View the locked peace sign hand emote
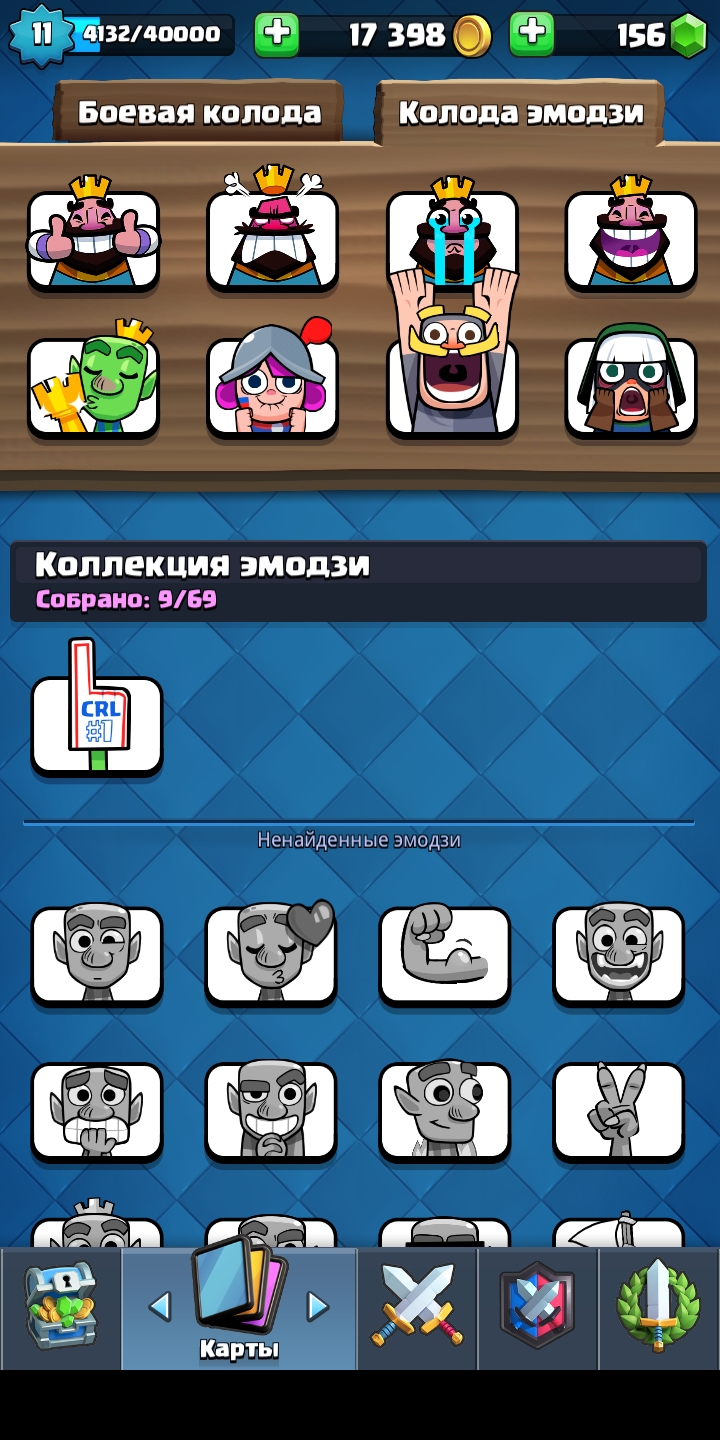720x1440 pixels. click(619, 1111)
